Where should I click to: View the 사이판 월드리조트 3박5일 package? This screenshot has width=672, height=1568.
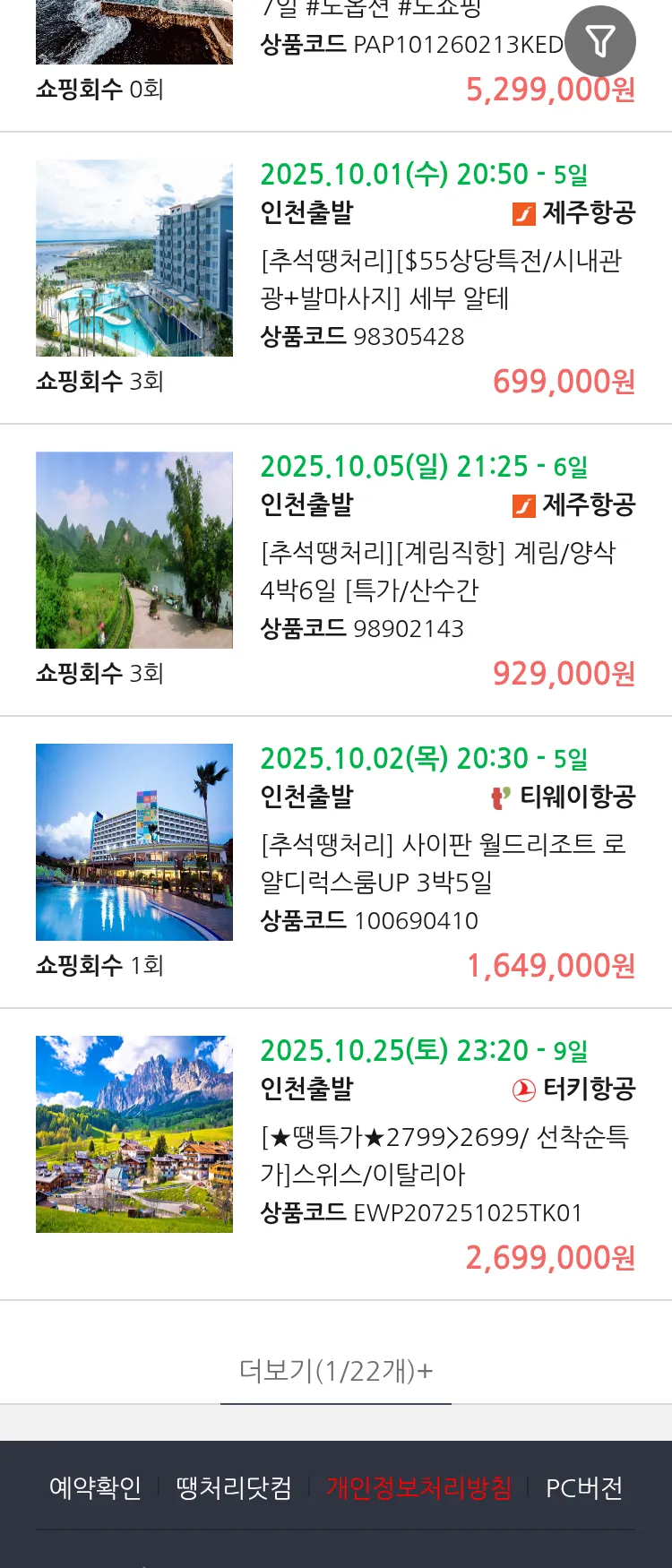point(443,863)
